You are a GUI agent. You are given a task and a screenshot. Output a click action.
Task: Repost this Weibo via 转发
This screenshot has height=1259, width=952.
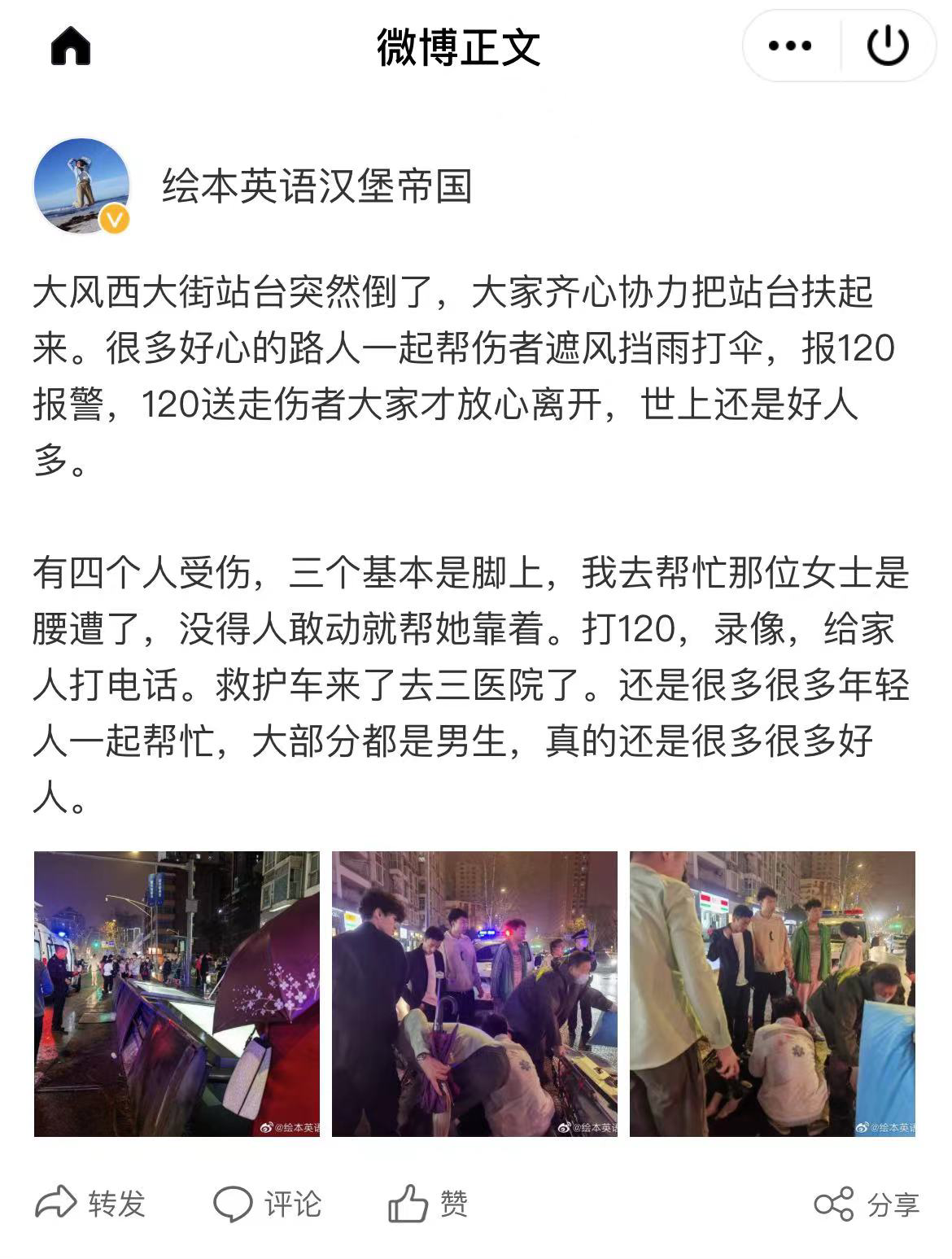click(90, 1204)
